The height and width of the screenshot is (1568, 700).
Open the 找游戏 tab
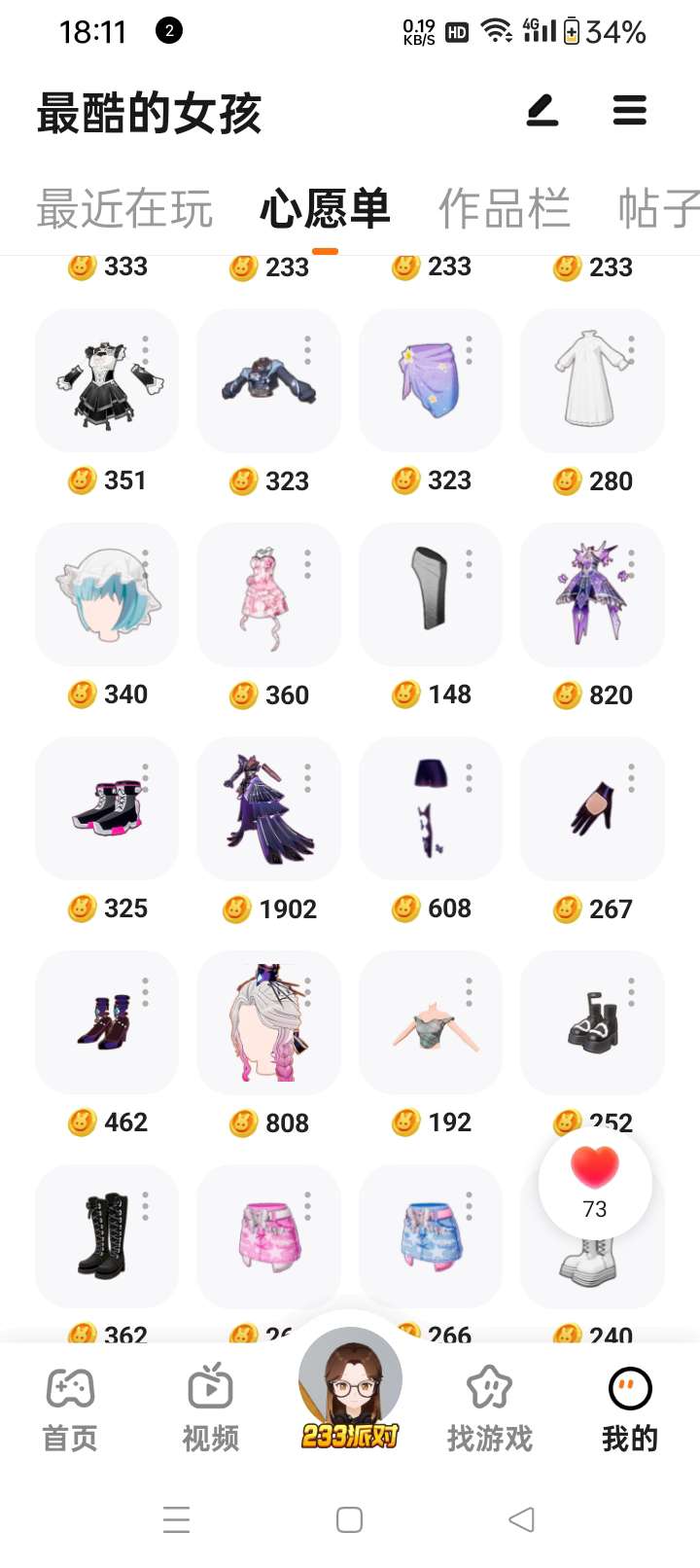[490, 1409]
